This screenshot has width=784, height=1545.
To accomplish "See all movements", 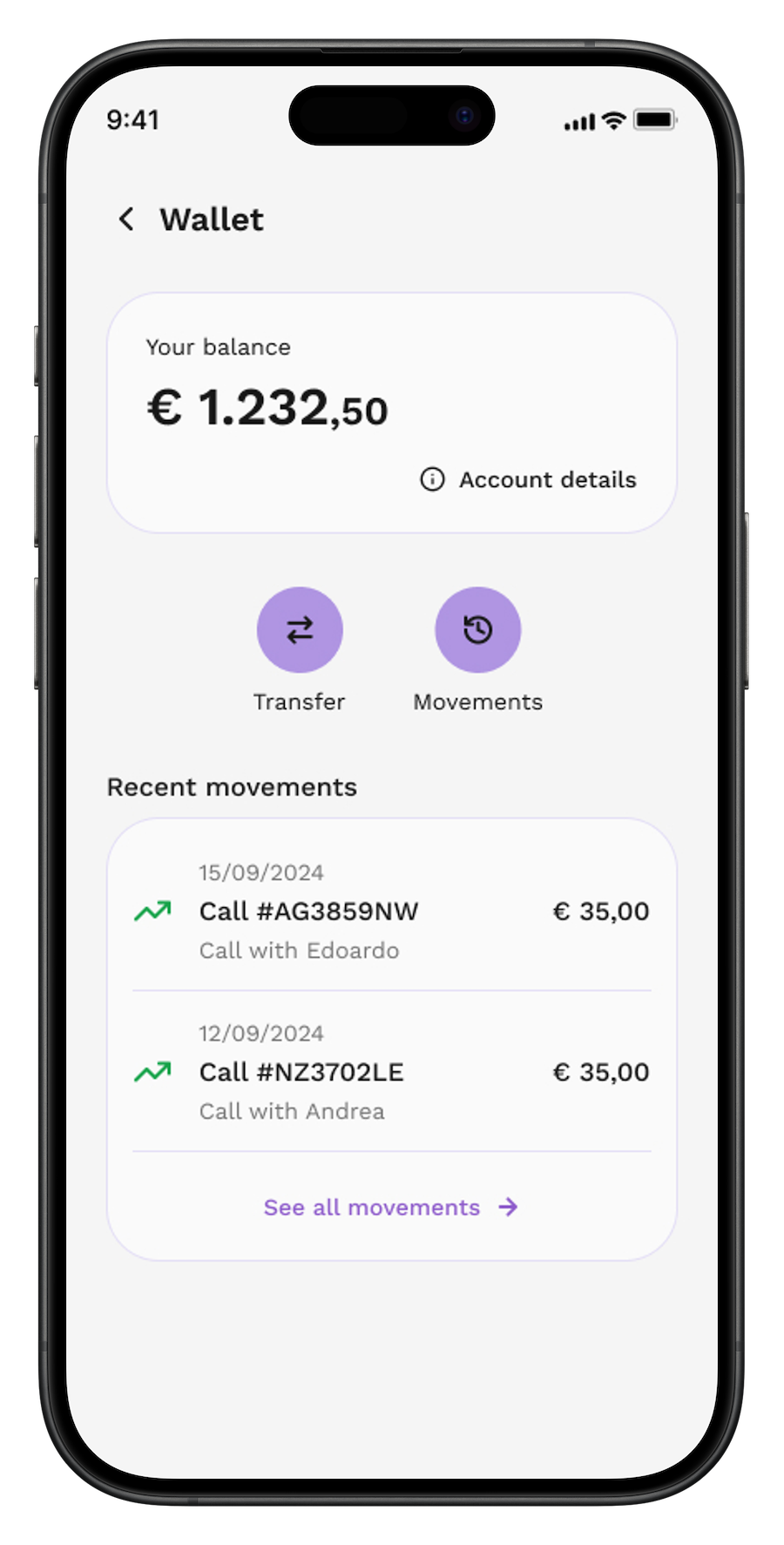I will click(x=390, y=1208).
